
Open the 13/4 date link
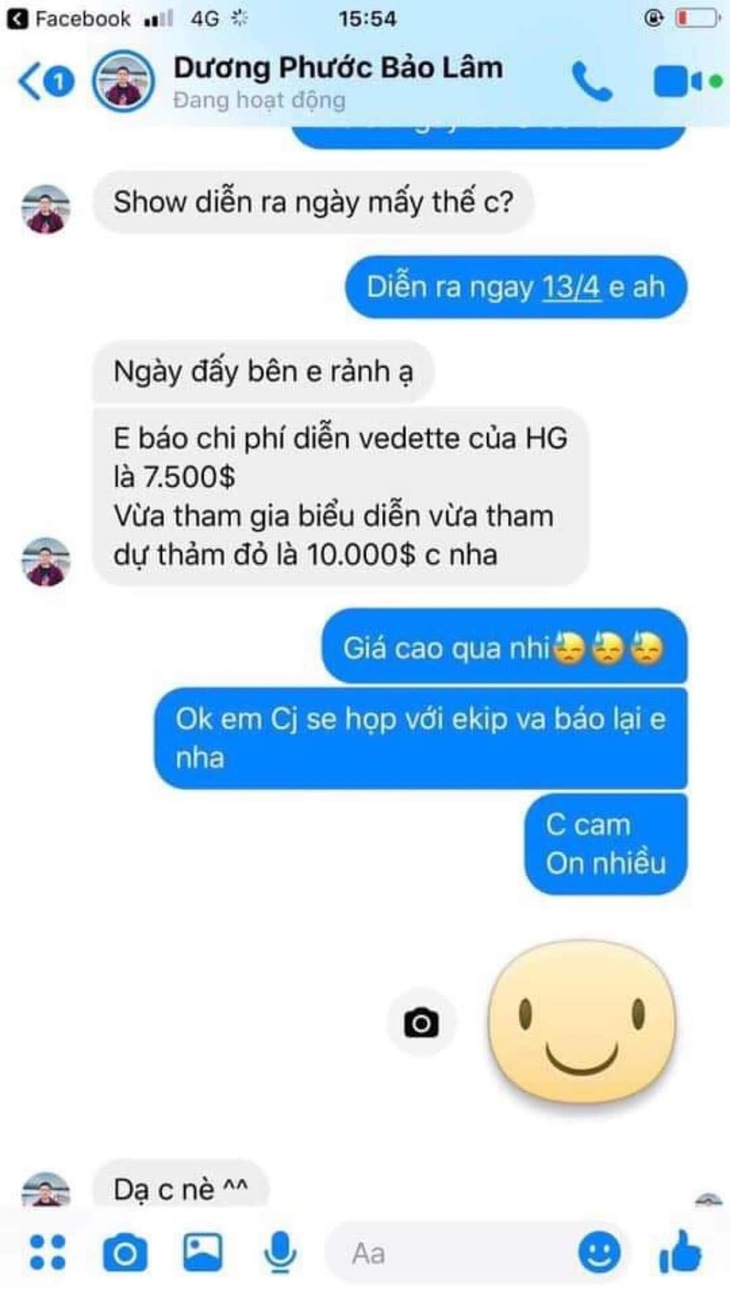[572, 287]
